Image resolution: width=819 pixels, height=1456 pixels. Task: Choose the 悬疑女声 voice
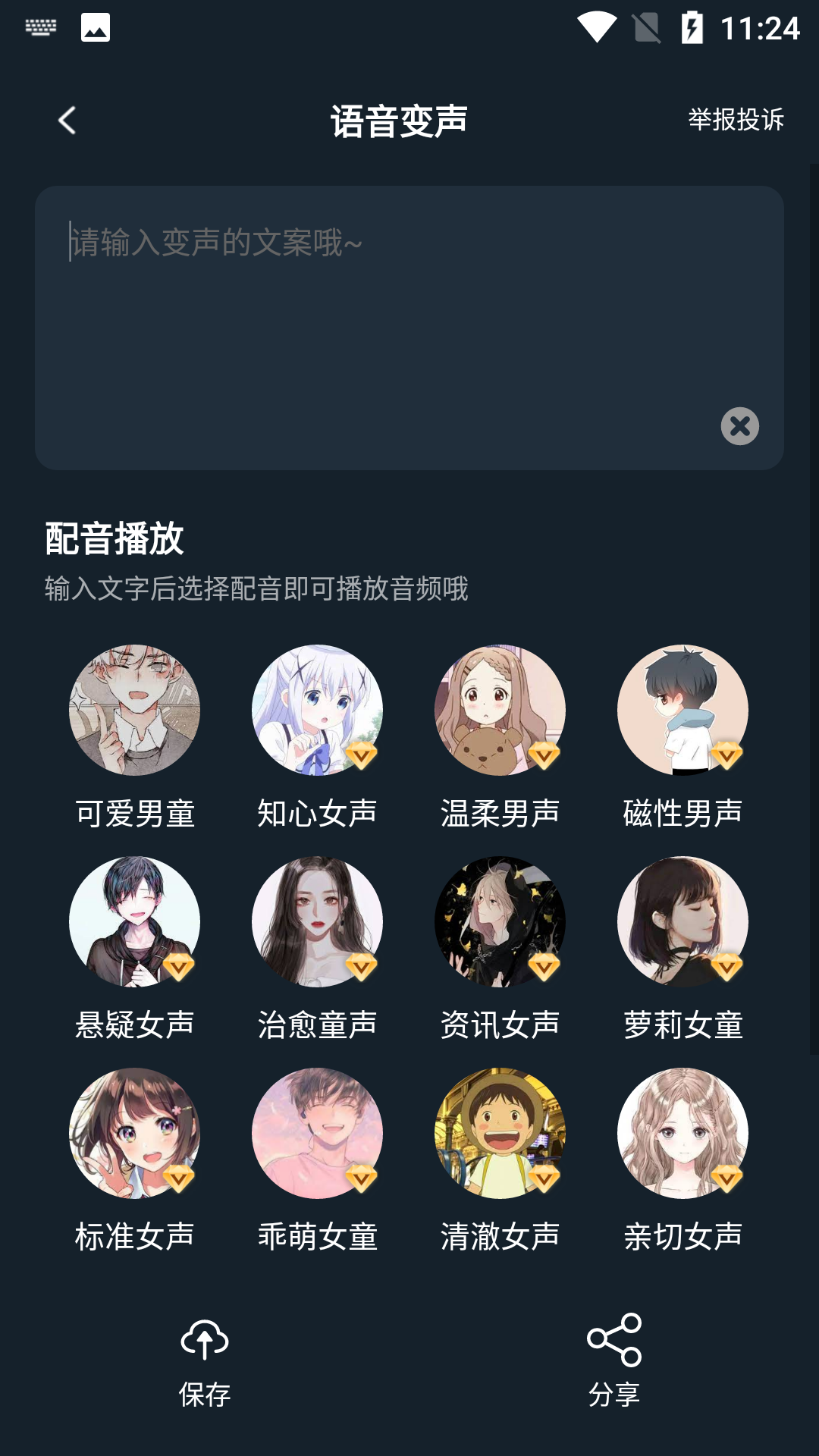click(x=134, y=922)
